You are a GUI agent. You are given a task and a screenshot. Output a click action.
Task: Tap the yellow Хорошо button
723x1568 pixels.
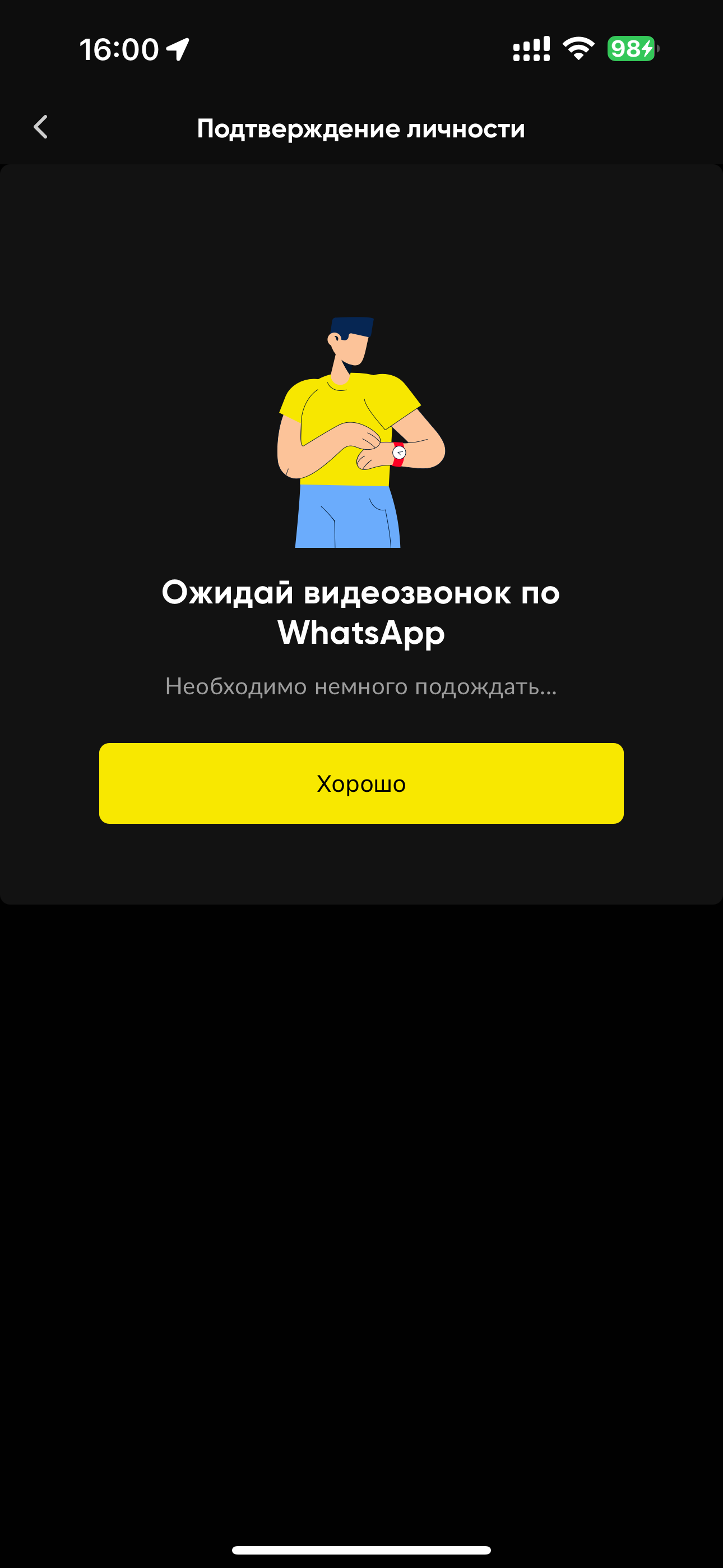pos(361,783)
